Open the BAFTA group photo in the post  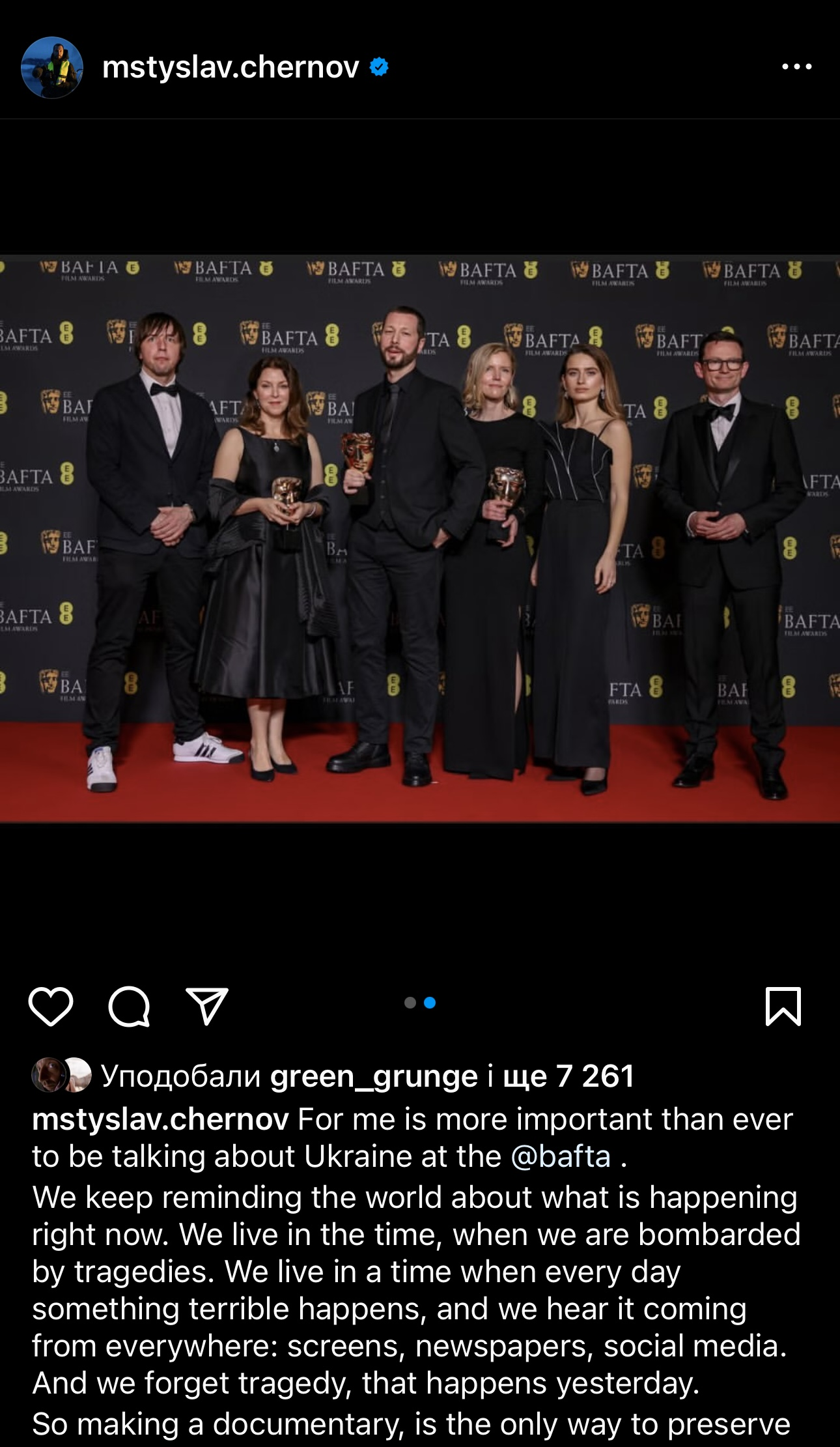(x=420, y=537)
